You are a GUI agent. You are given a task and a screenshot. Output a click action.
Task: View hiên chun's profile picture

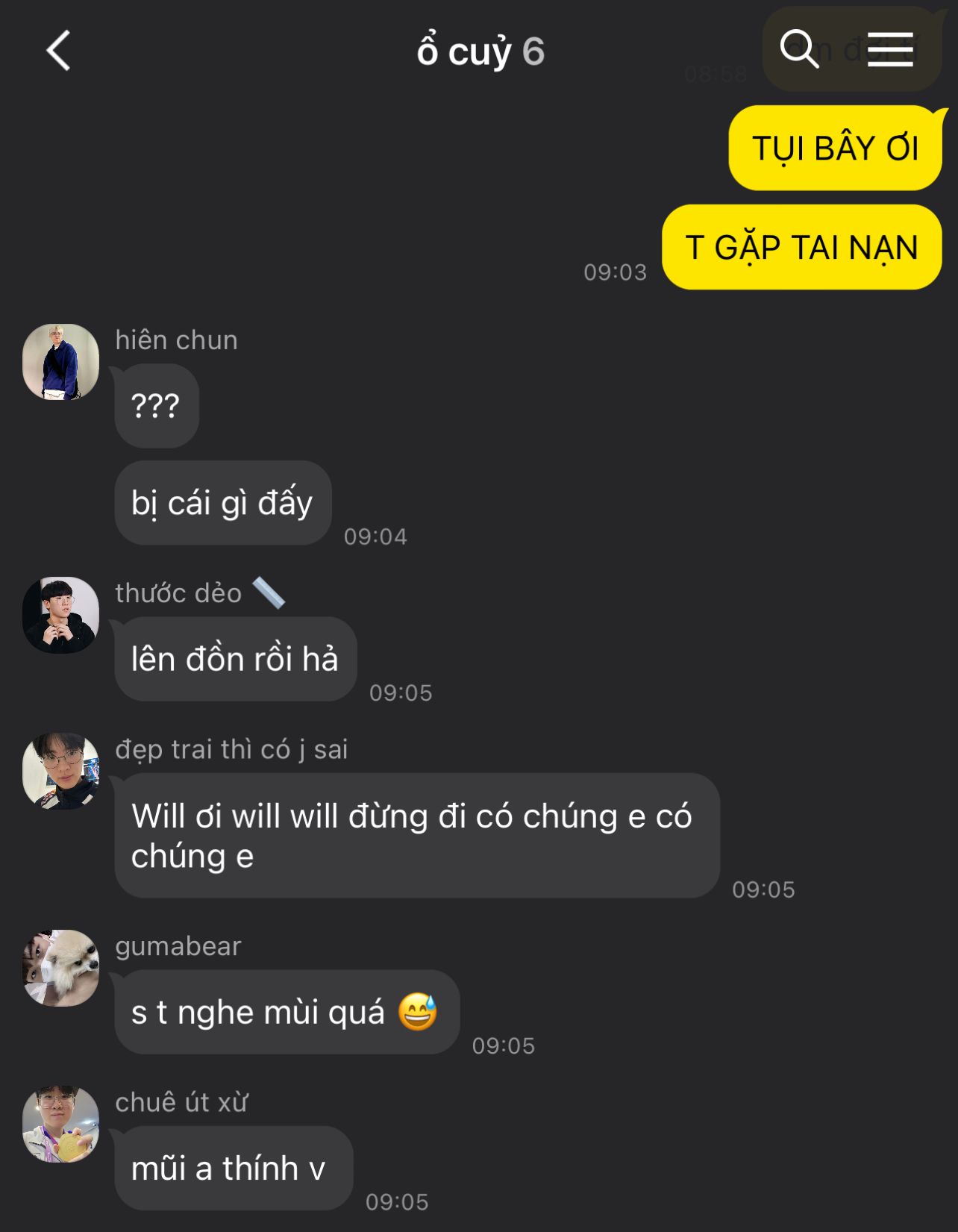coord(61,362)
